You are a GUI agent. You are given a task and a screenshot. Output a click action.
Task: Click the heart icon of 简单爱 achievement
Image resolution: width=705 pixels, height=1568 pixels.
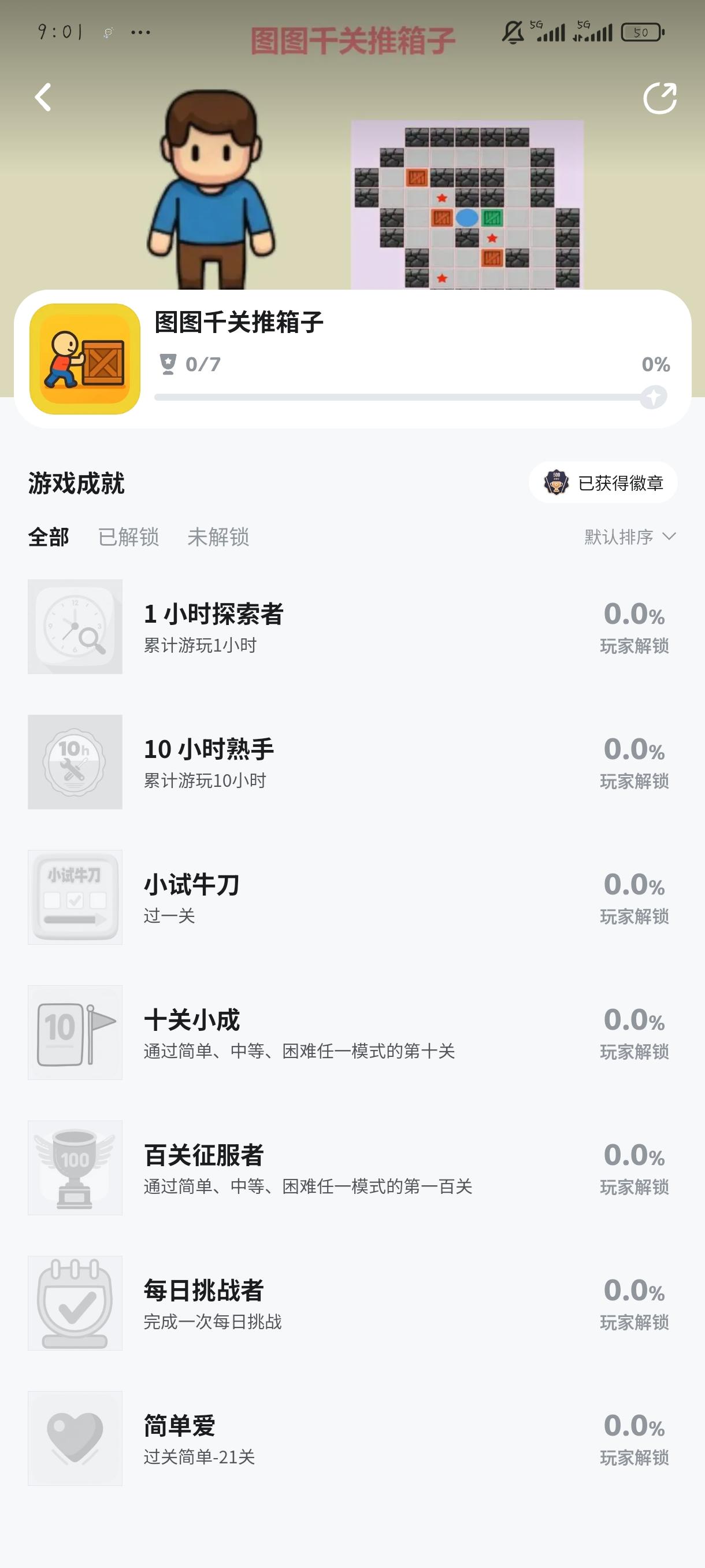click(x=74, y=1438)
